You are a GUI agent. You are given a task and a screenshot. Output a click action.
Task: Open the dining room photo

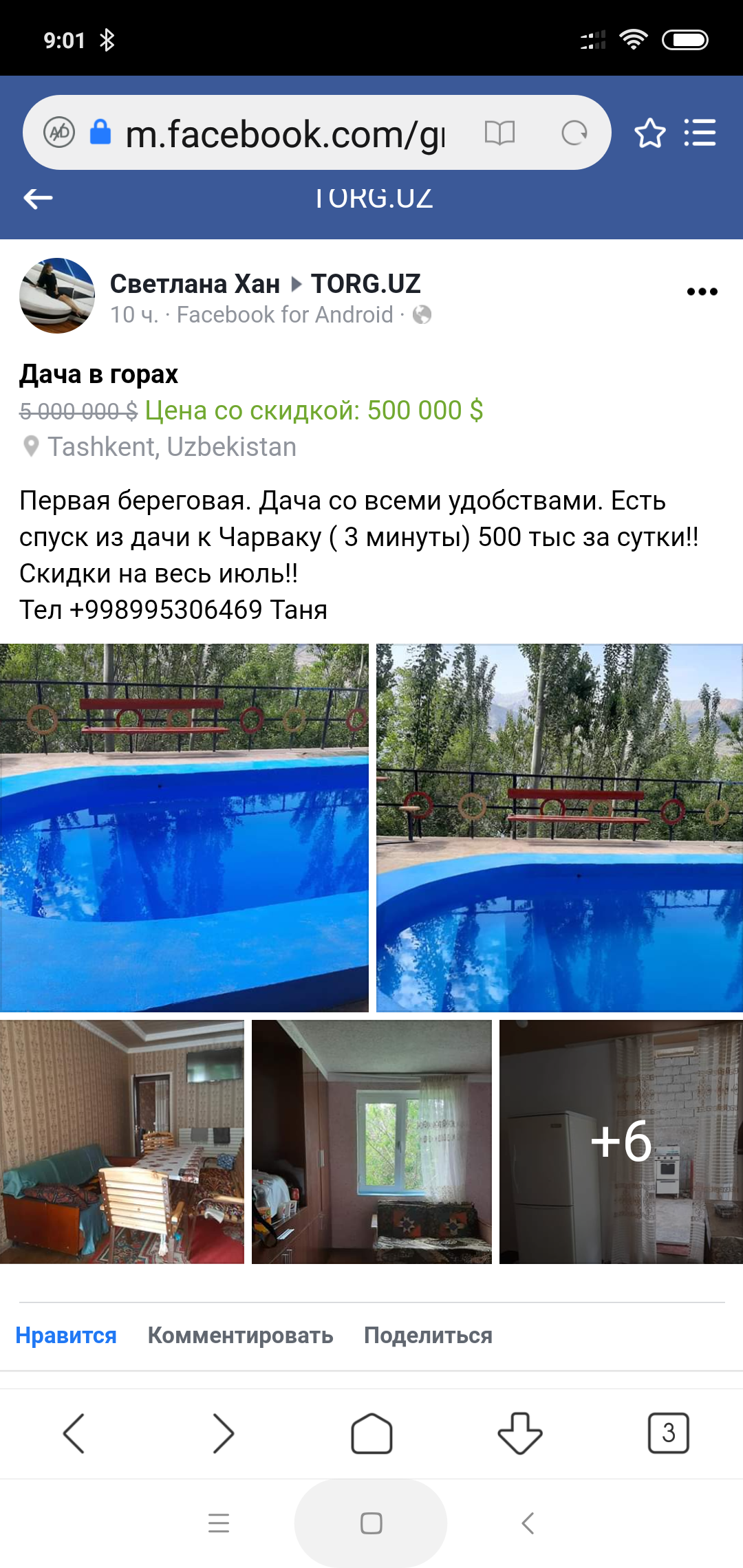click(x=122, y=1142)
